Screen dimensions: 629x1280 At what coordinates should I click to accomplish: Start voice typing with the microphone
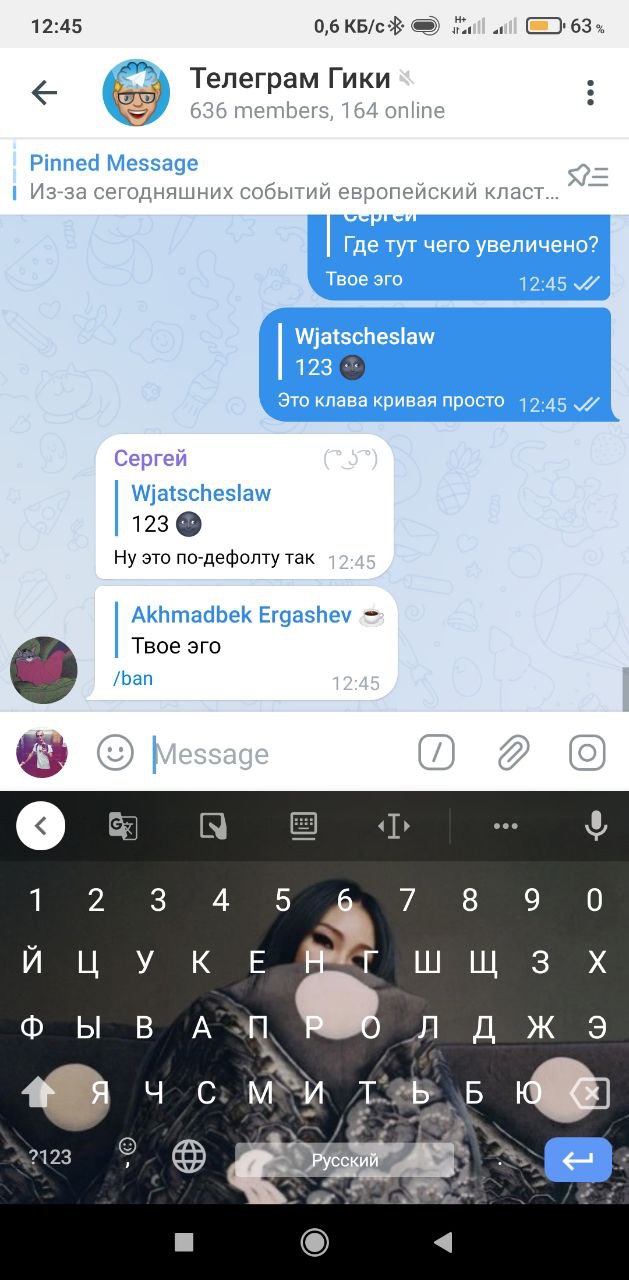click(596, 826)
